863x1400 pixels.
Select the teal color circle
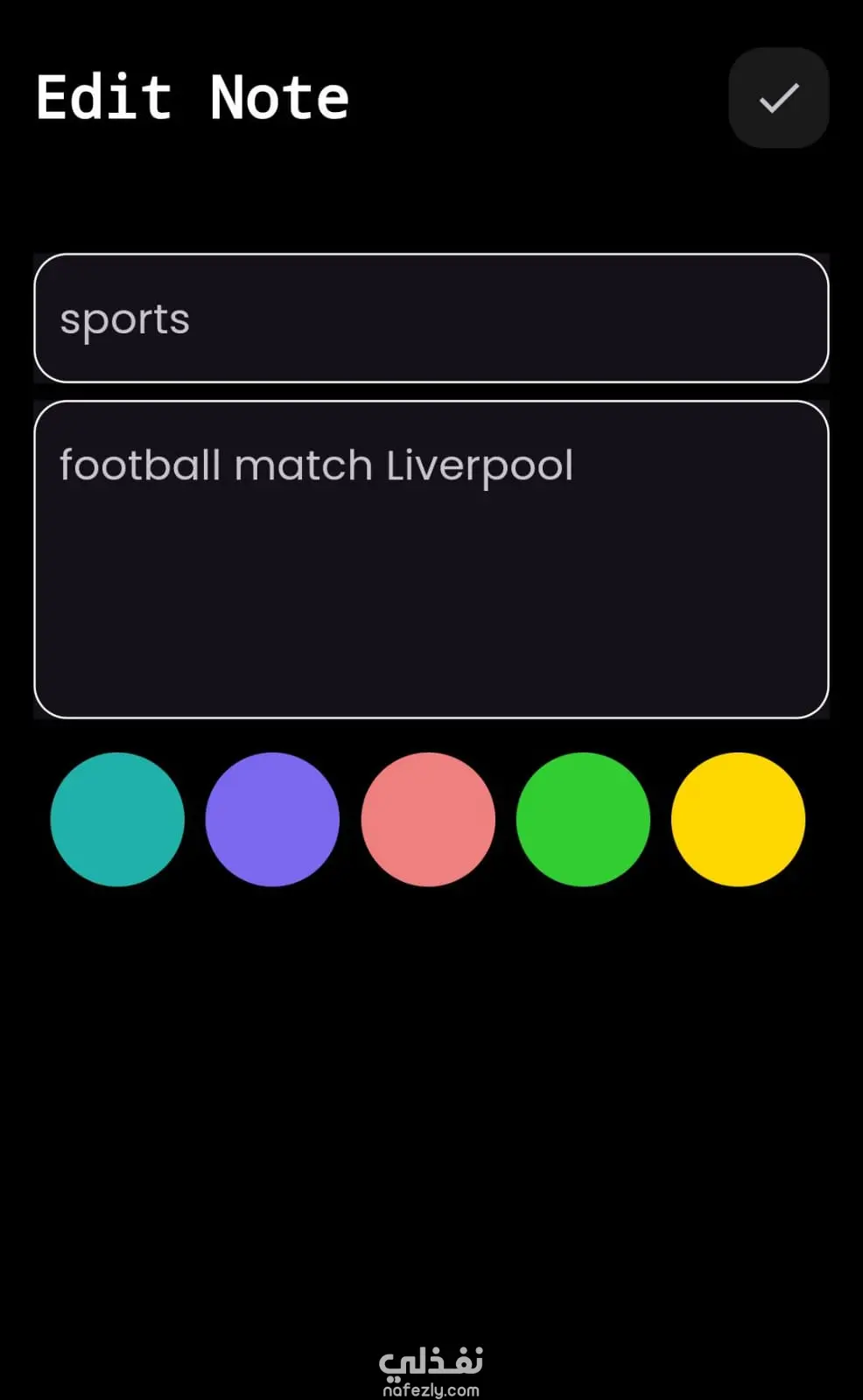pos(117,819)
